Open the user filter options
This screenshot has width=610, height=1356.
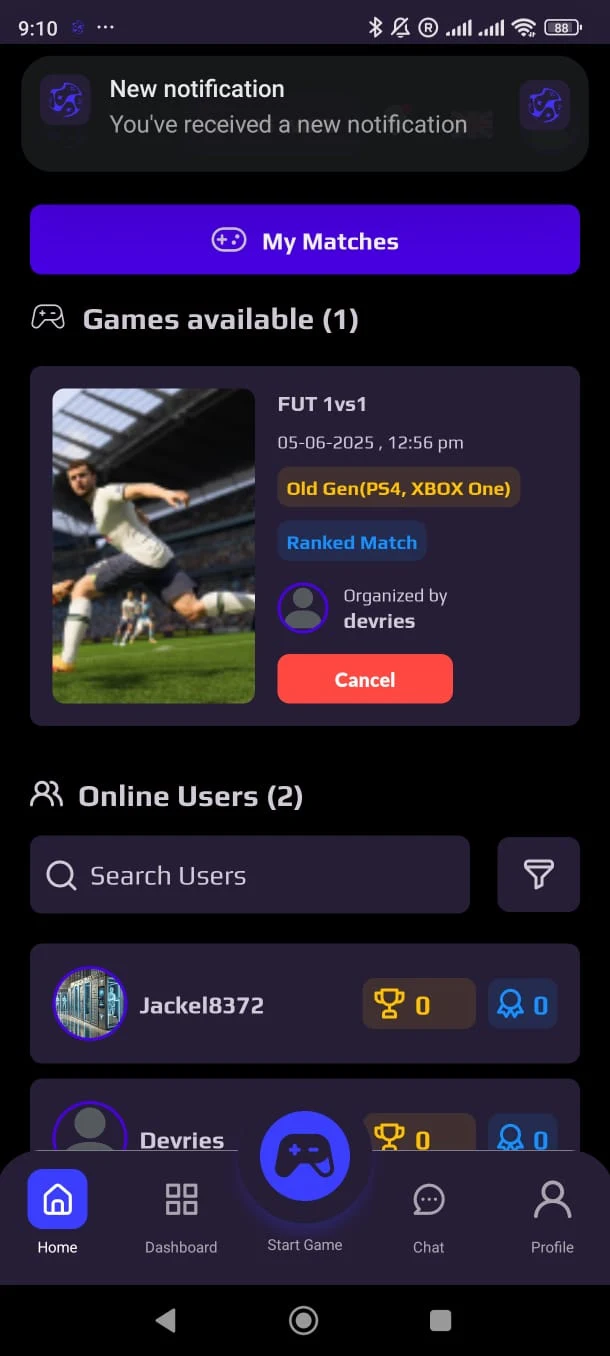pos(538,875)
